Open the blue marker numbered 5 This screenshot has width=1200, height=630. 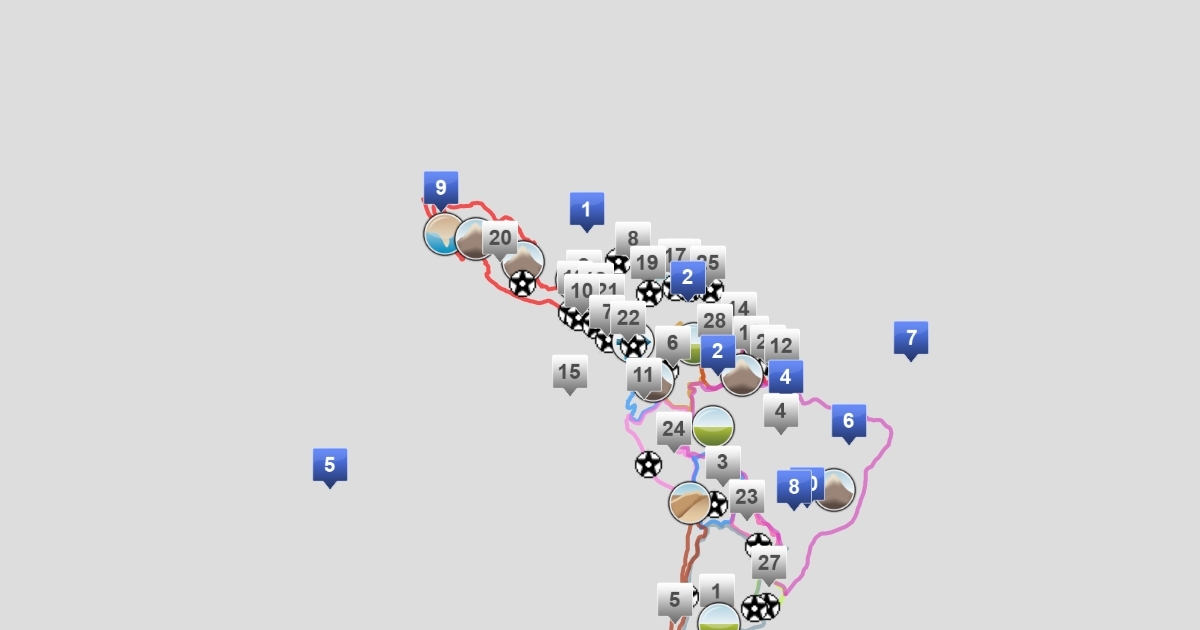point(329,465)
